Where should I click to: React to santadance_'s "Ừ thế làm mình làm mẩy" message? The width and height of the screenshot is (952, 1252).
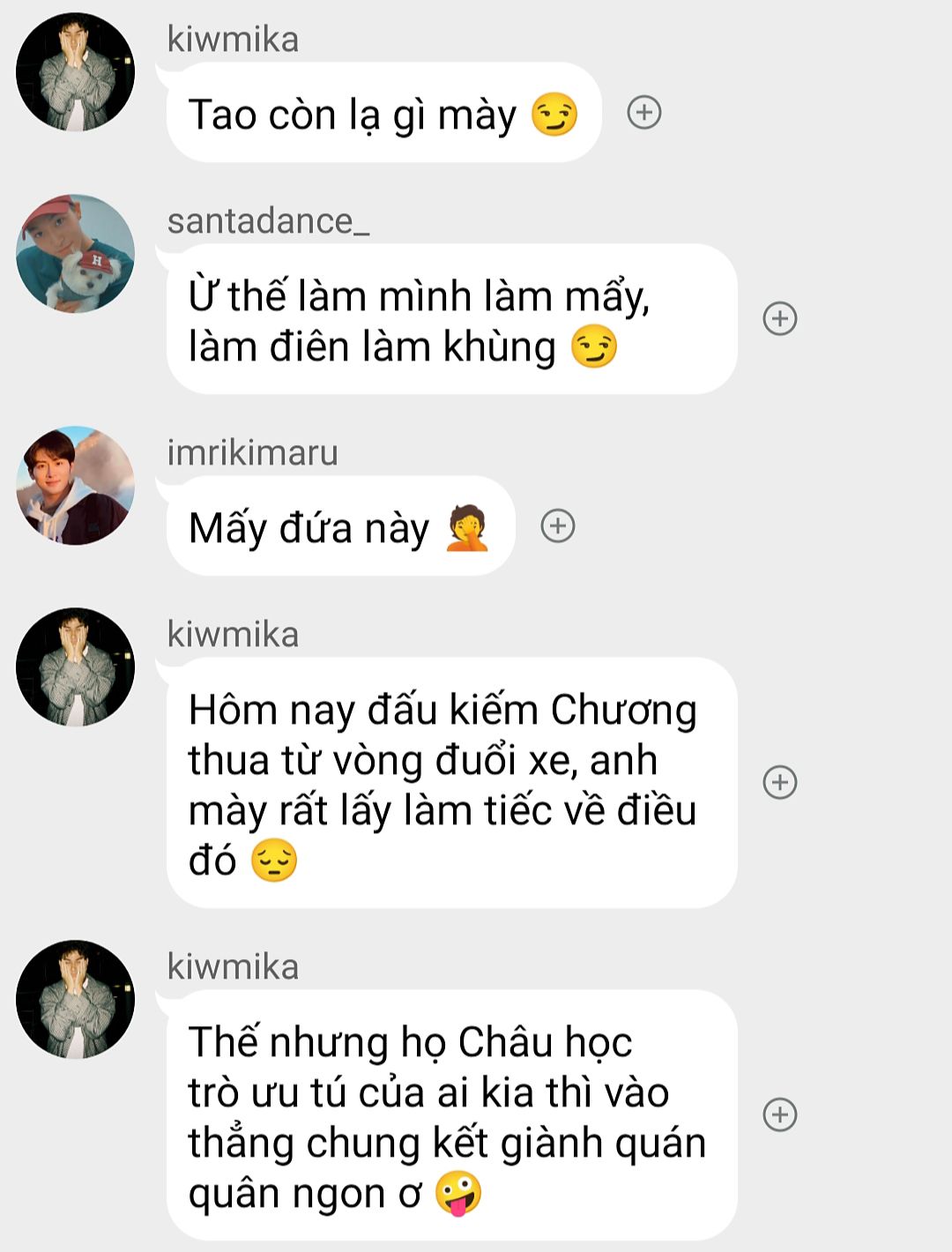[x=780, y=318]
